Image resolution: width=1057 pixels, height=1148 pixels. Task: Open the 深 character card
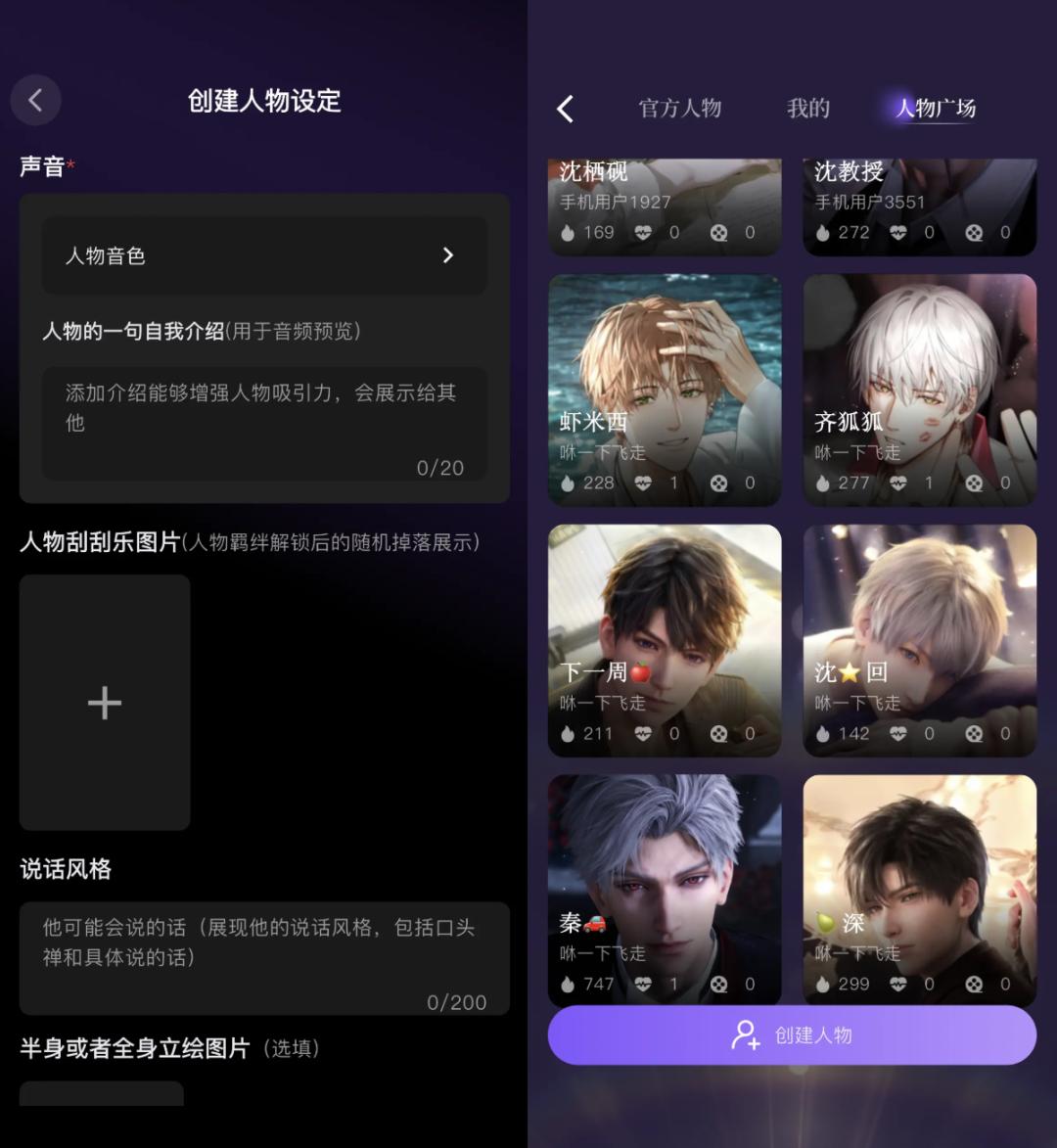coord(919,889)
